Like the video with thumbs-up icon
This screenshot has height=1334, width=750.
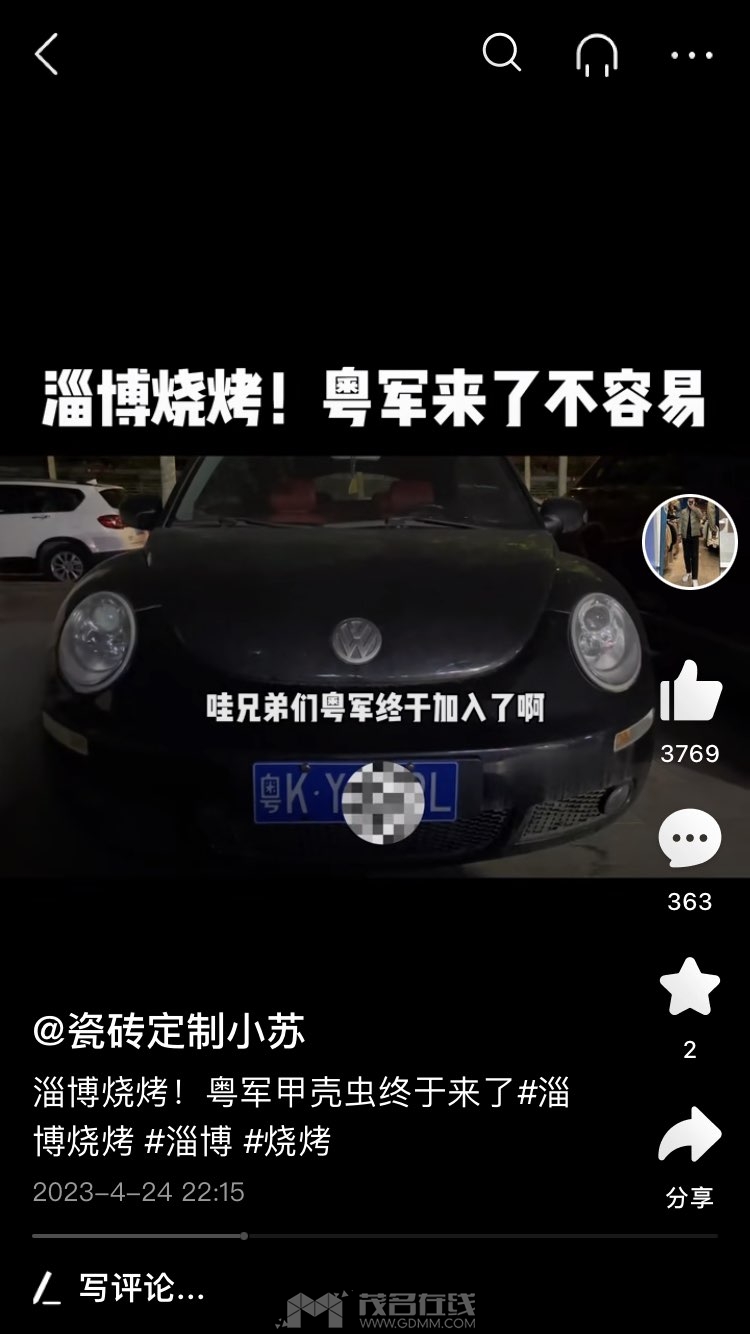coord(690,691)
